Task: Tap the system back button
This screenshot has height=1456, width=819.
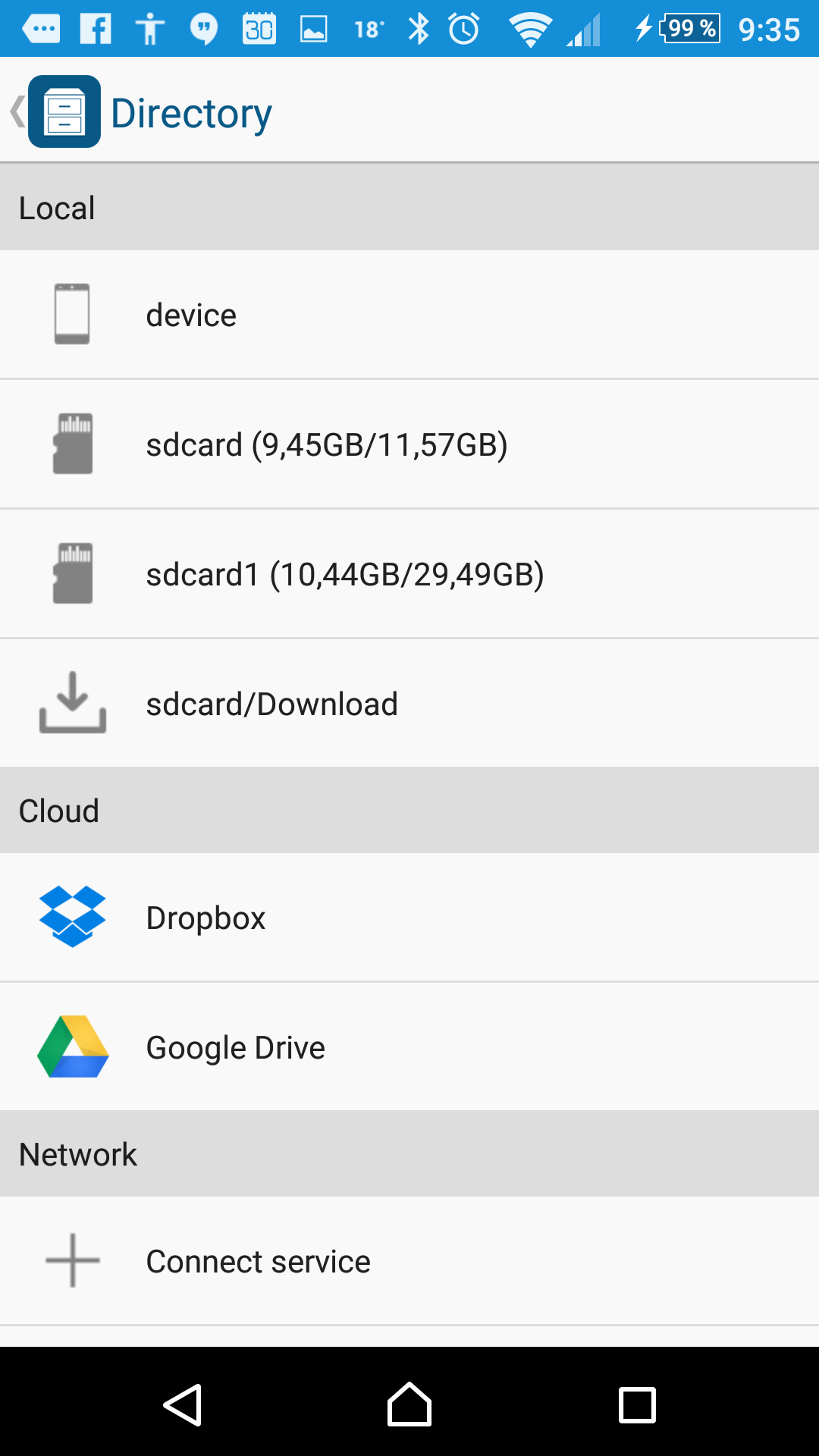Action: coord(183,1405)
